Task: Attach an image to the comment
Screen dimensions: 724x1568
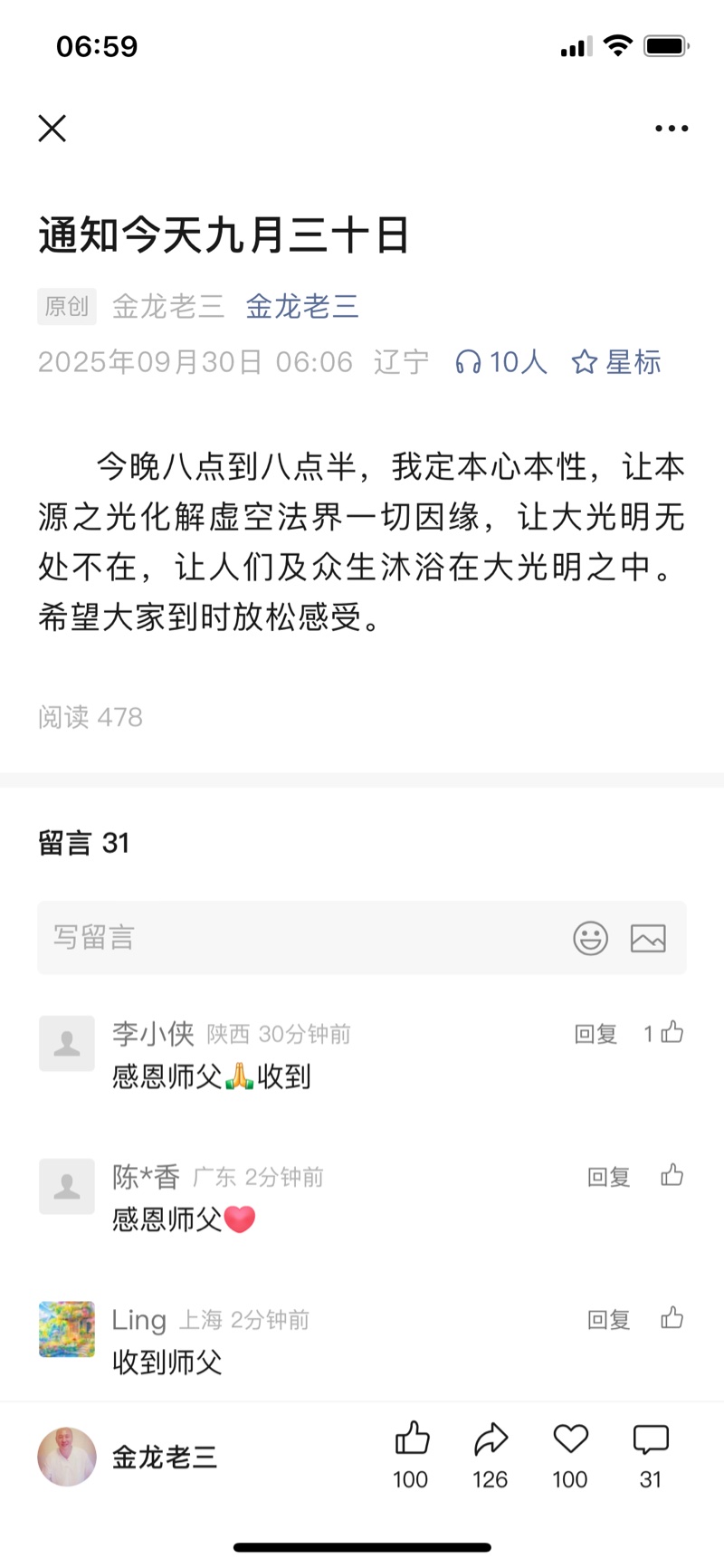Action: point(648,938)
